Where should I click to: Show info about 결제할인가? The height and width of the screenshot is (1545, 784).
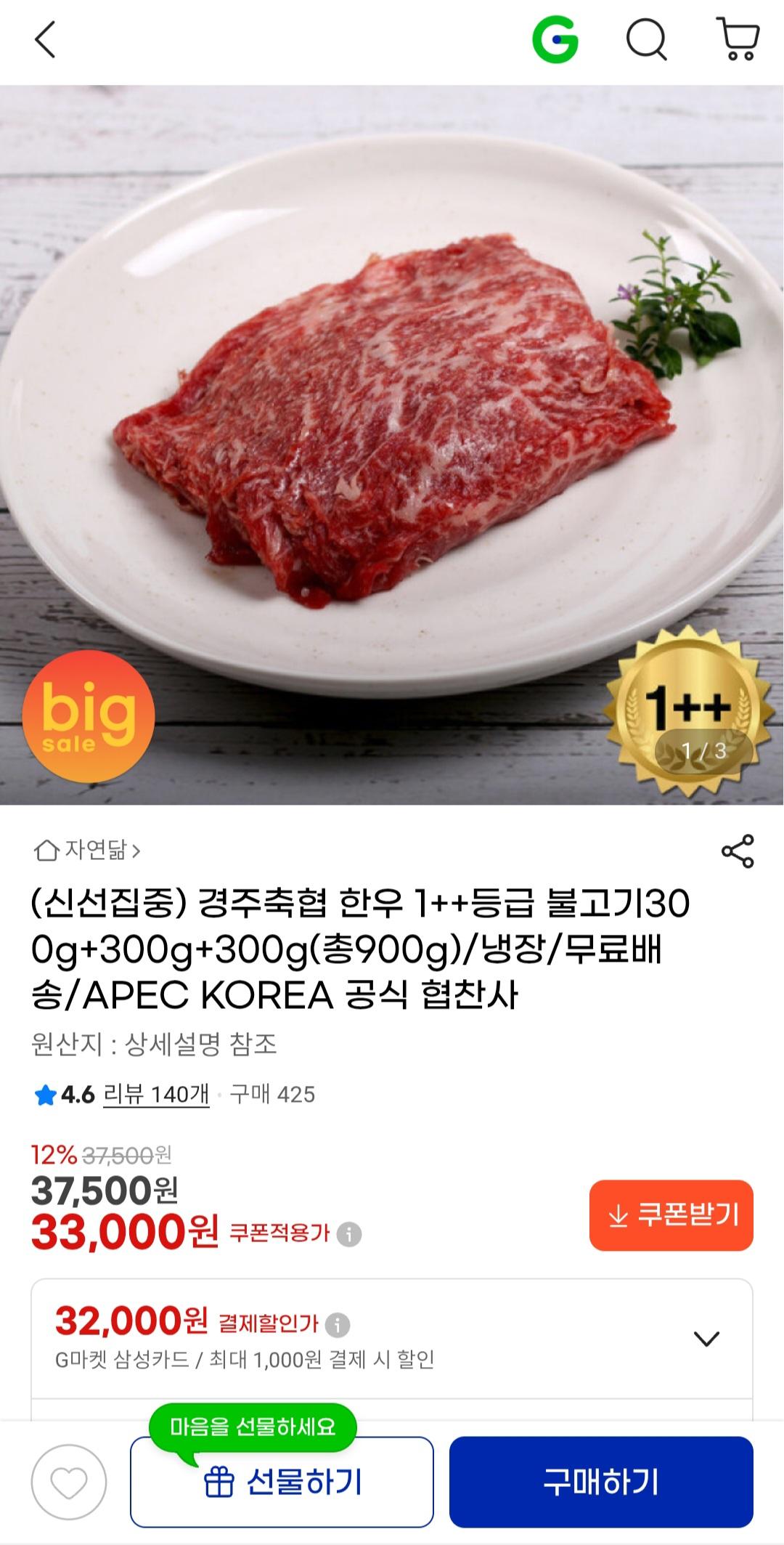(337, 1325)
